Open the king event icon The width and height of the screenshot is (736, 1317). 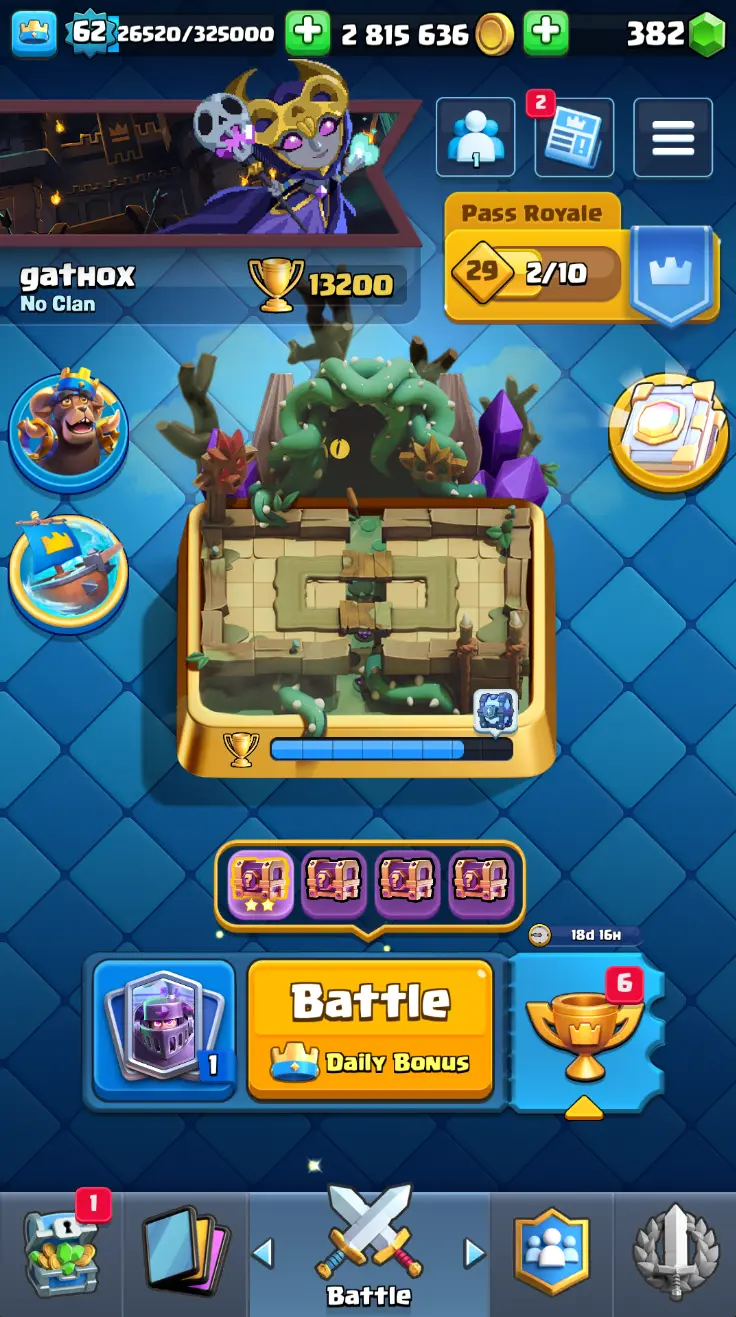coord(68,427)
